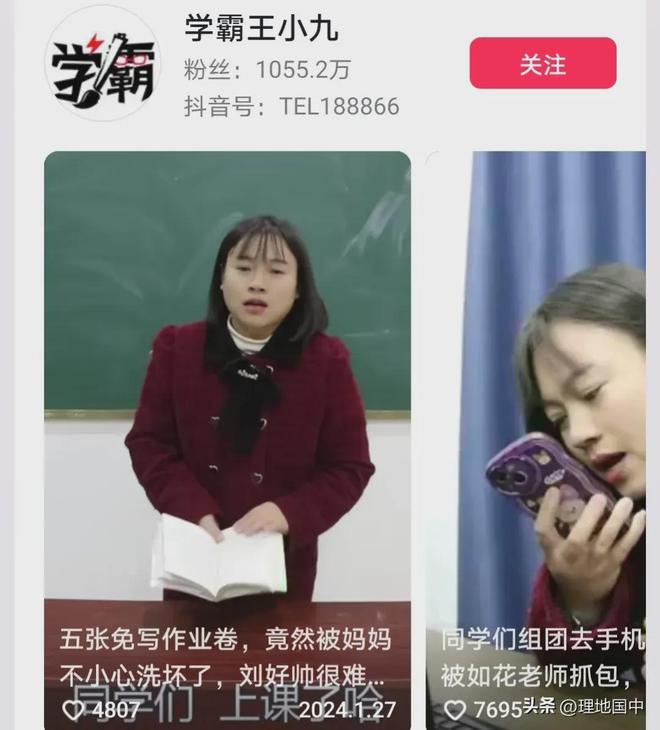Tap the red 关注 follow button
Image resolution: width=660 pixels, height=730 pixels.
(543, 64)
